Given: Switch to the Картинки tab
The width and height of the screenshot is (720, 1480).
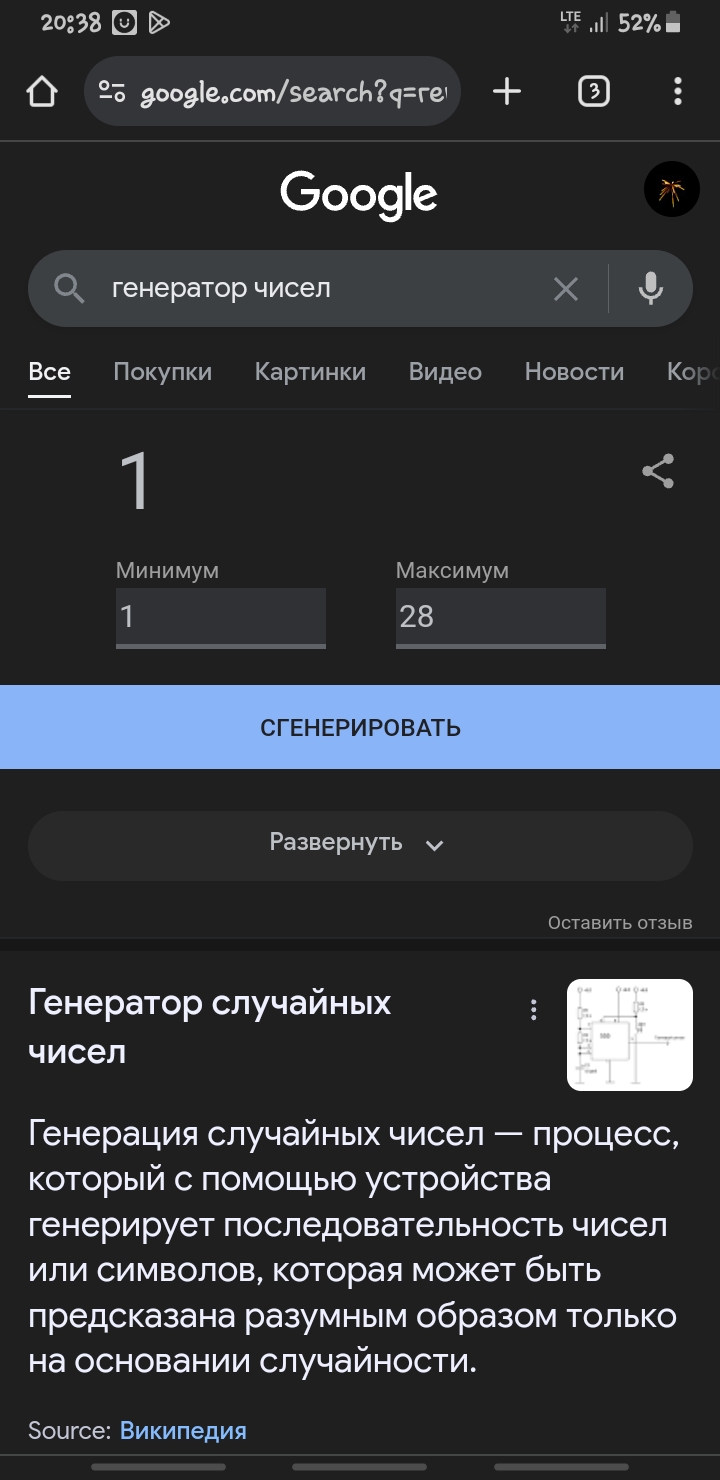Looking at the screenshot, I should (x=310, y=372).
